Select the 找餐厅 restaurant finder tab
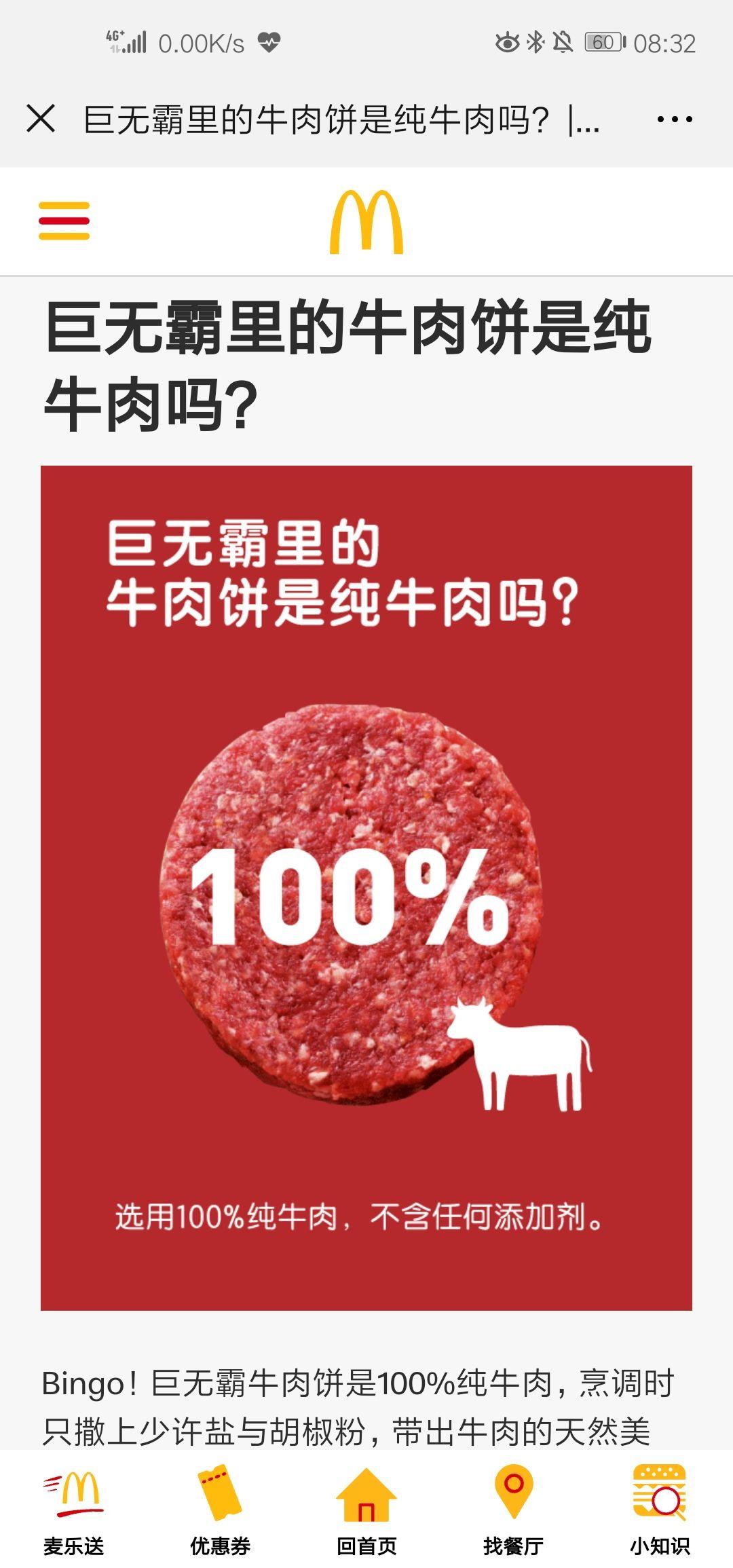 coord(513,1510)
